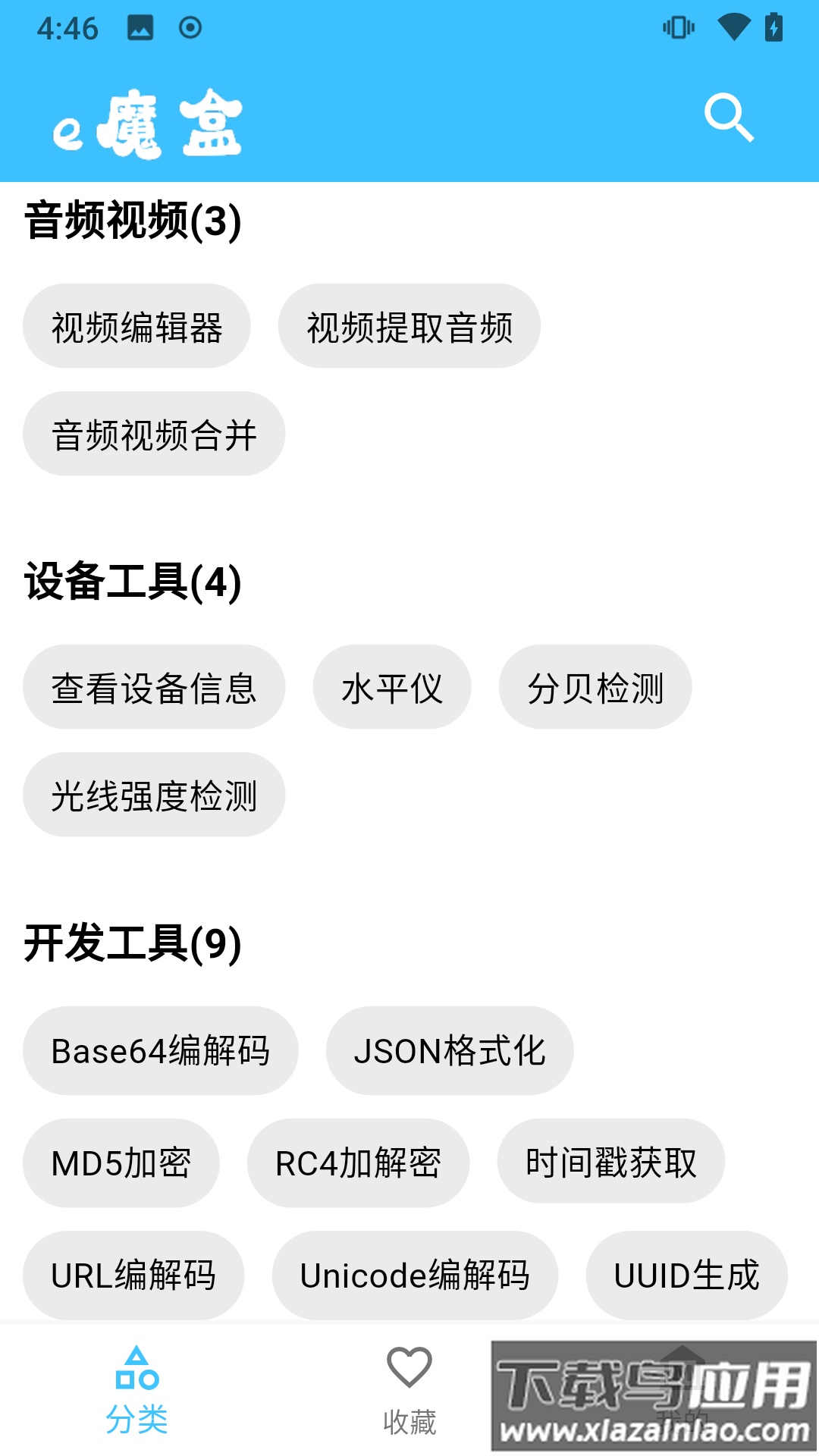Select the 视频提取音频 audio extractor chip
This screenshot has width=819, height=1456.
(x=409, y=326)
